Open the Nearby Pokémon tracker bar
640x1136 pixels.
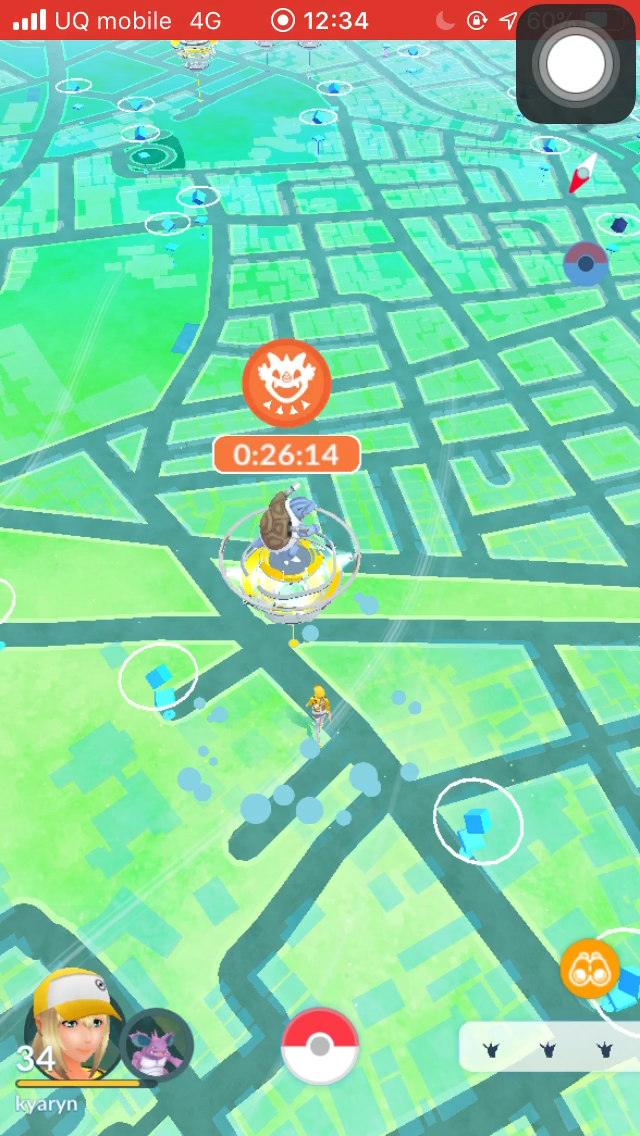coord(548,1048)
